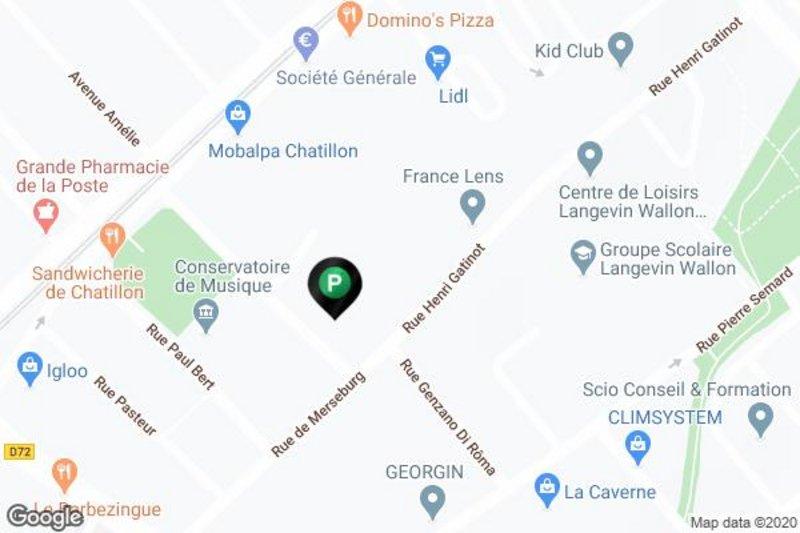Select the Mobalpa Chatillon shop marker
The height and width of the screenshot is (533, 800).
(238, 116)
